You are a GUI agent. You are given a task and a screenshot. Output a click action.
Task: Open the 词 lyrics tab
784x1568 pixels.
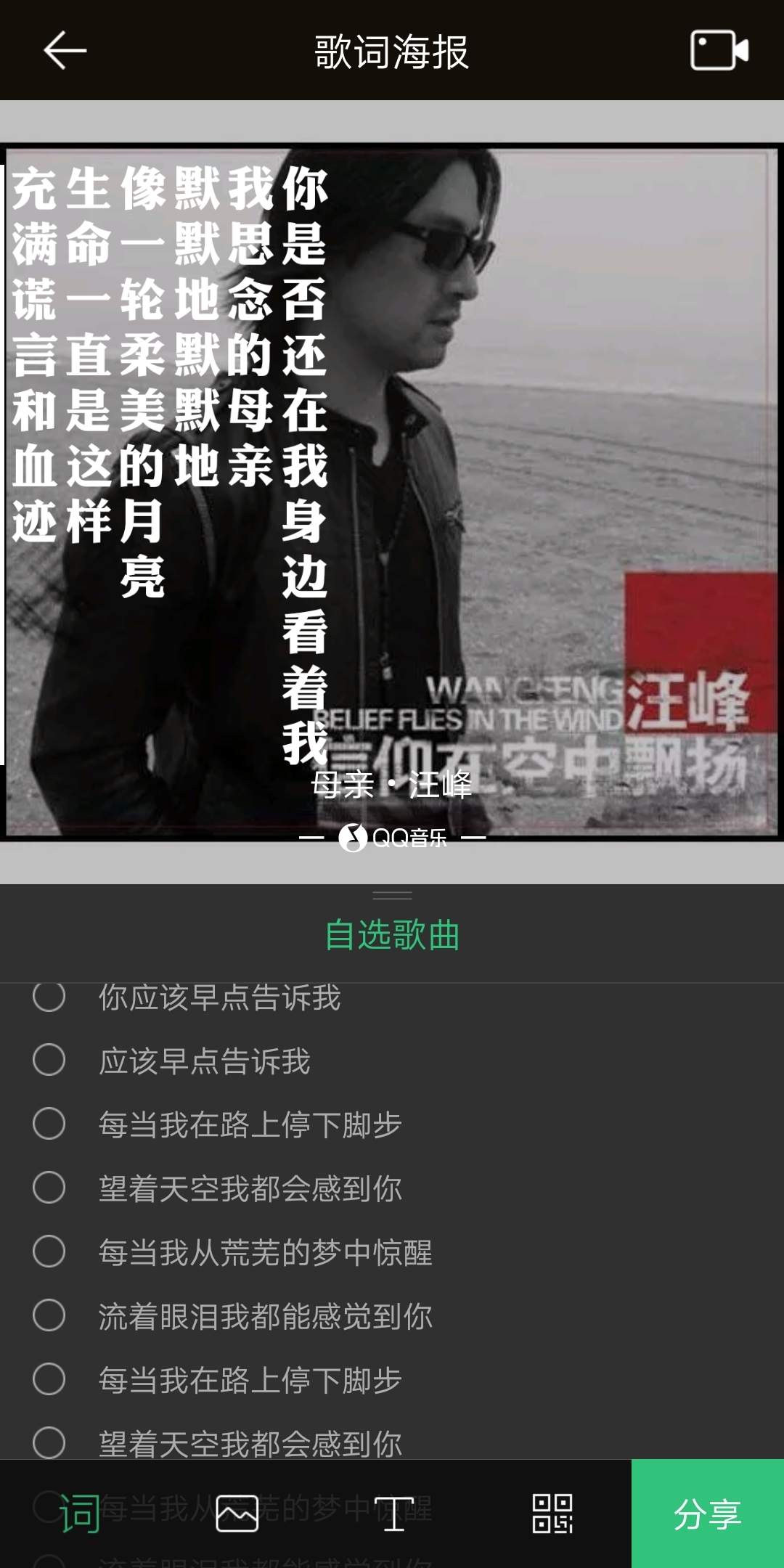[x=80, y=1514]
